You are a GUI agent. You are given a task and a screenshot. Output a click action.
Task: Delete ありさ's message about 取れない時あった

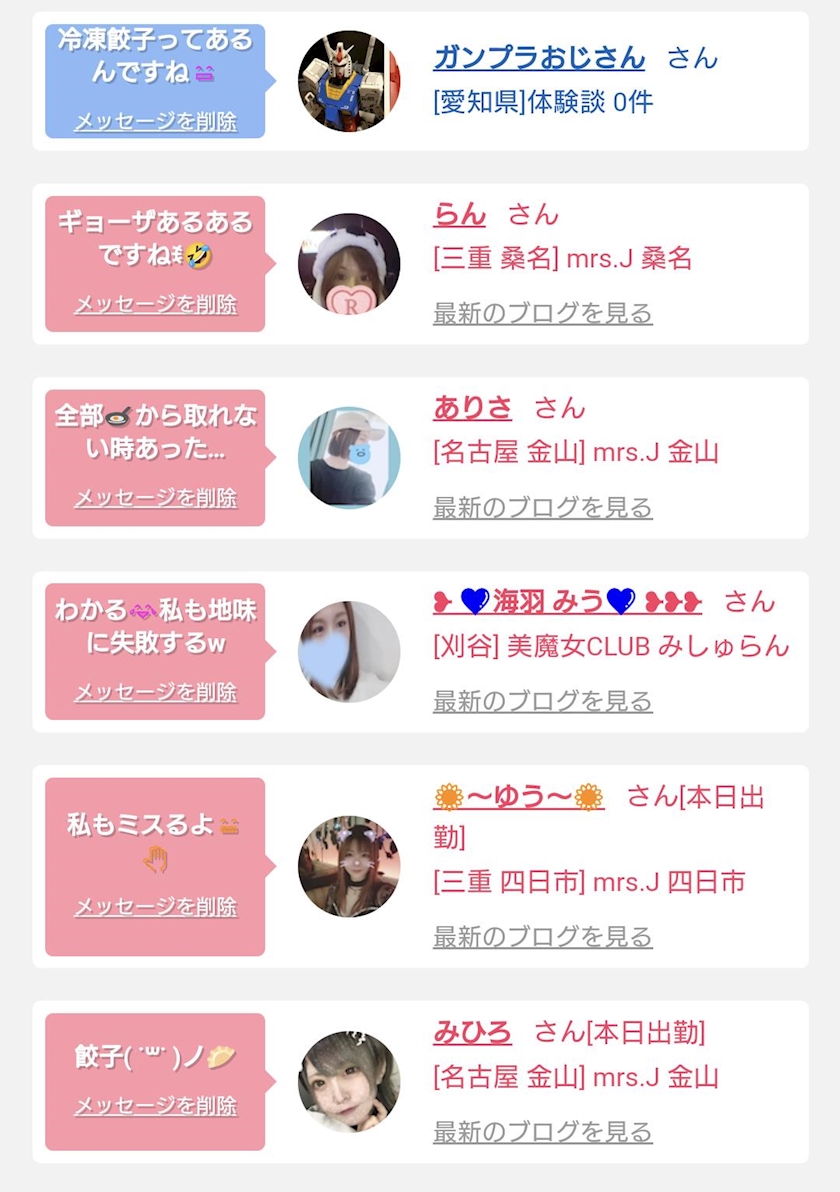point(155,497)
